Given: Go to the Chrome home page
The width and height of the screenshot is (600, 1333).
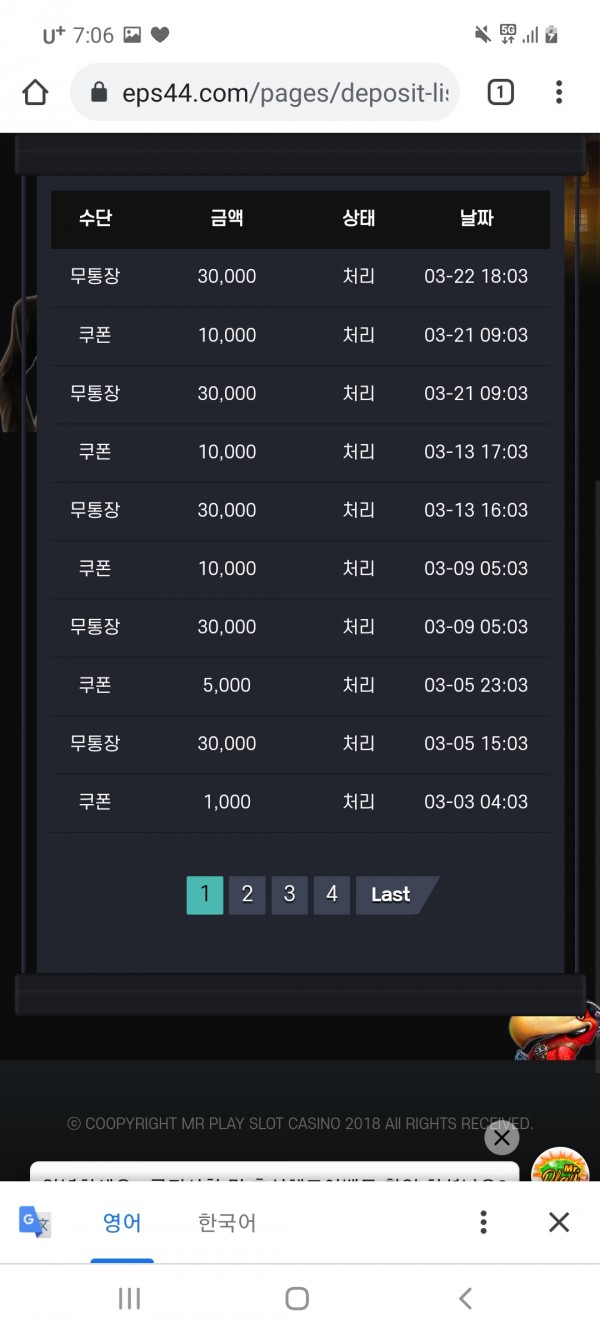Looking at the screenshot, I should pyautogui.click(x=35, y=93).
